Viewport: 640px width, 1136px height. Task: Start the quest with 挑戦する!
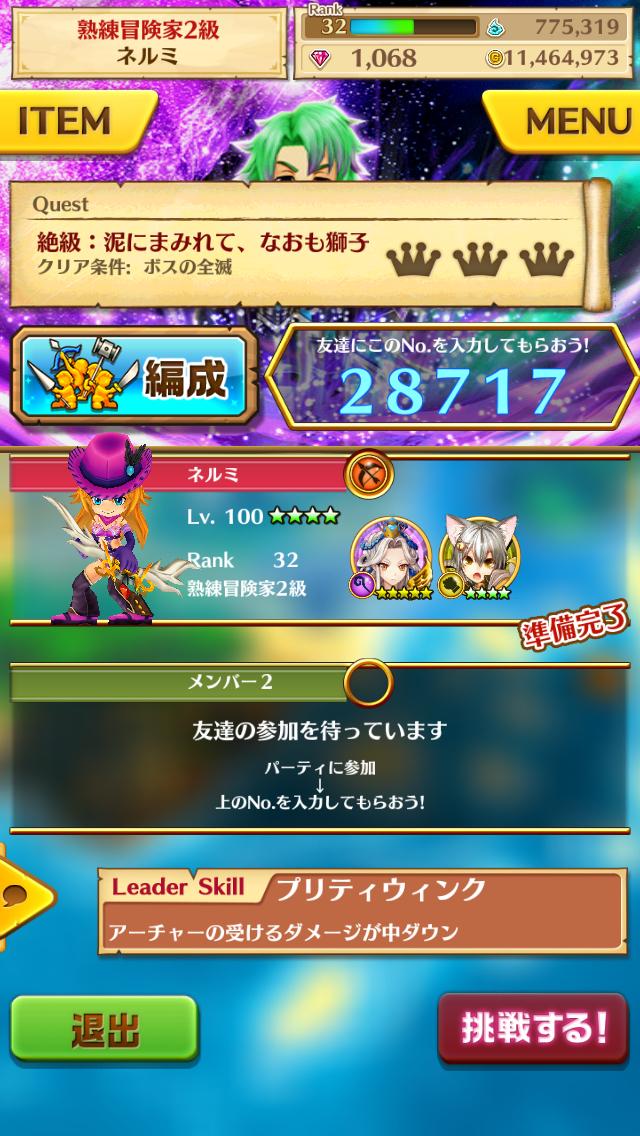point(533,1027)
